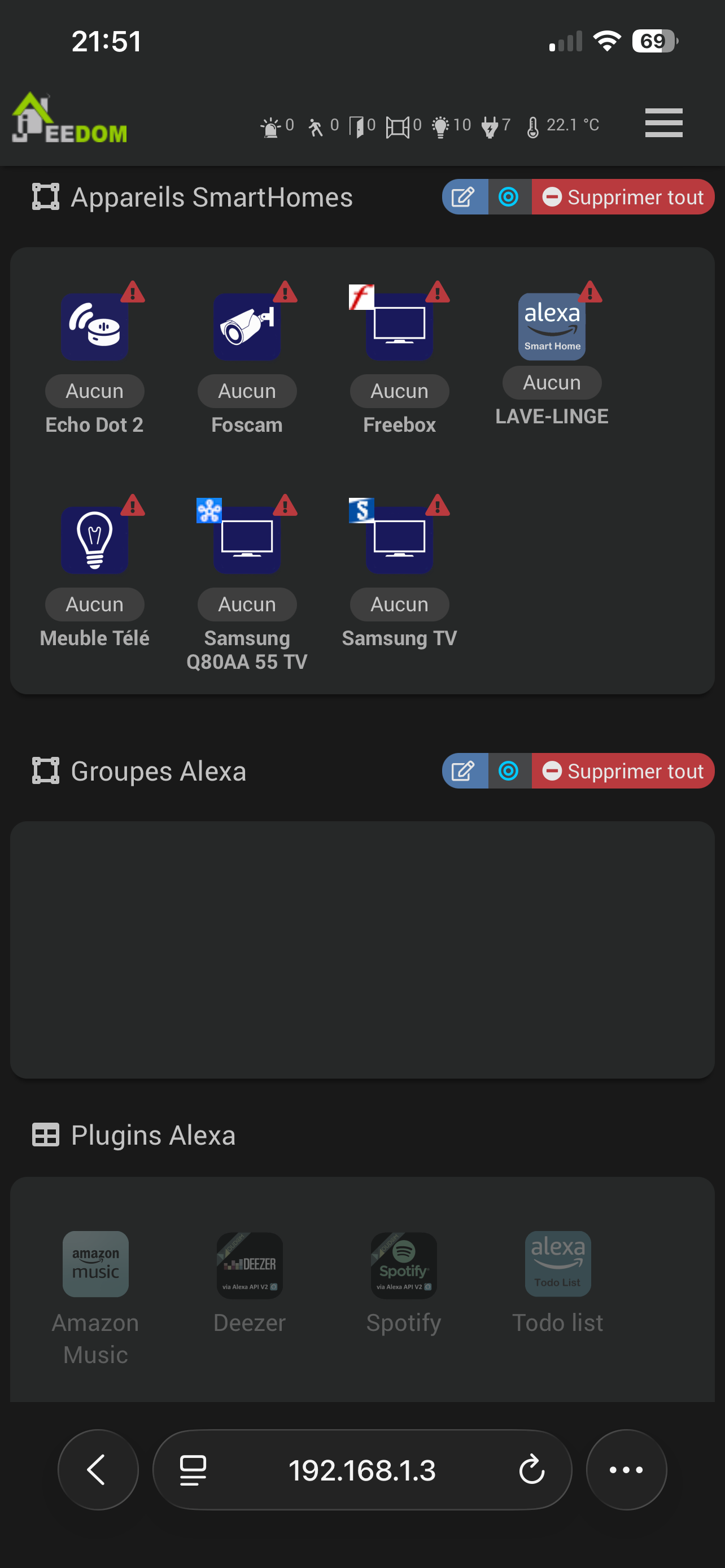Image resolution: width=725 pixels, height=1568 pixels.
Task: Tap the target icon beside Groupes Alexa
Action: 509,770
